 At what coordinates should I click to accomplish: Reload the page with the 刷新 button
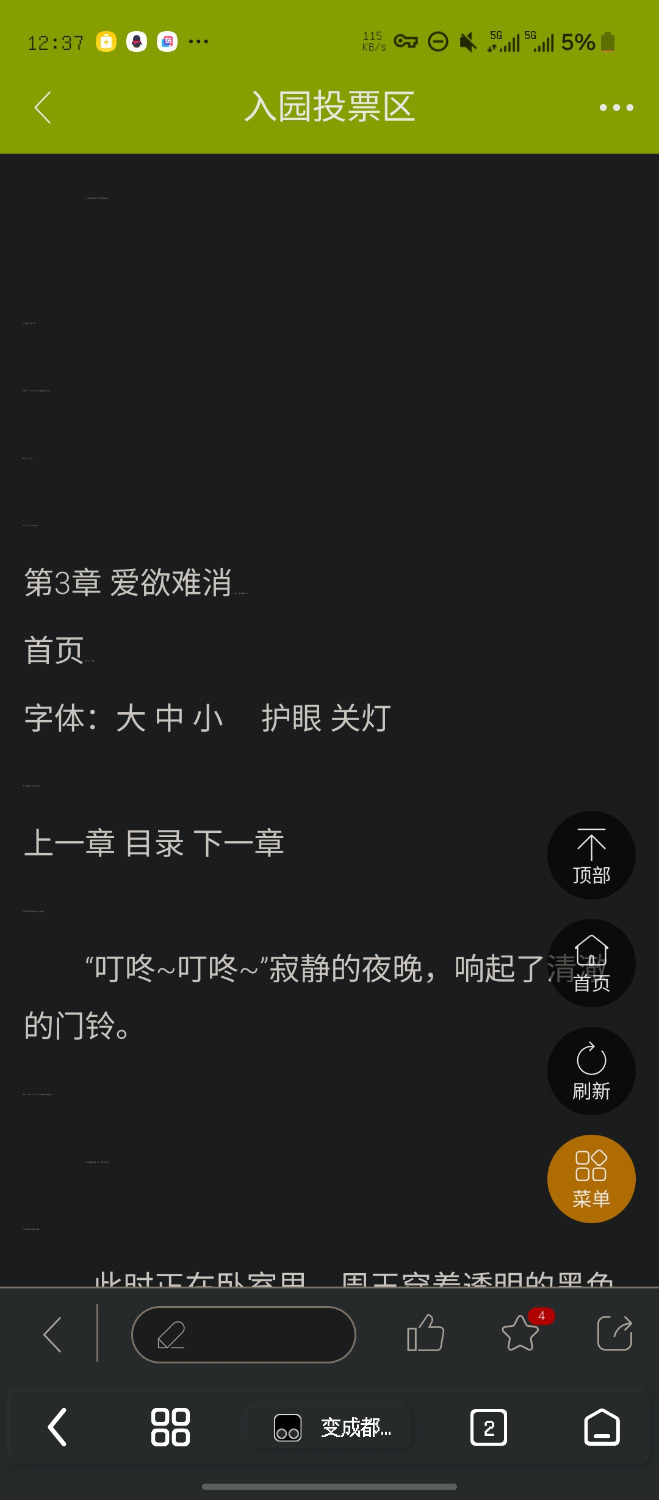point(591,1071)
